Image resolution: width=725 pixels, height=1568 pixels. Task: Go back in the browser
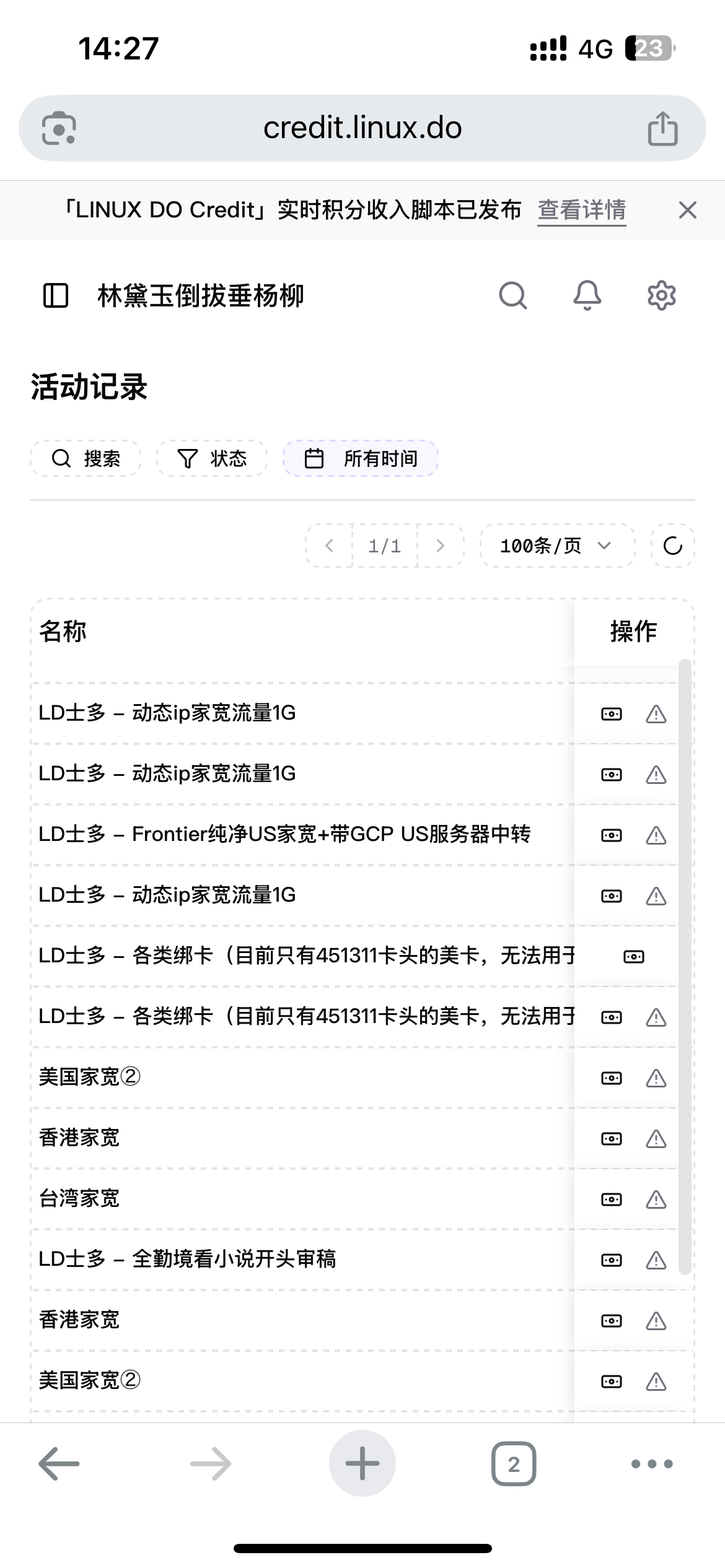[x=59, y=1464]
